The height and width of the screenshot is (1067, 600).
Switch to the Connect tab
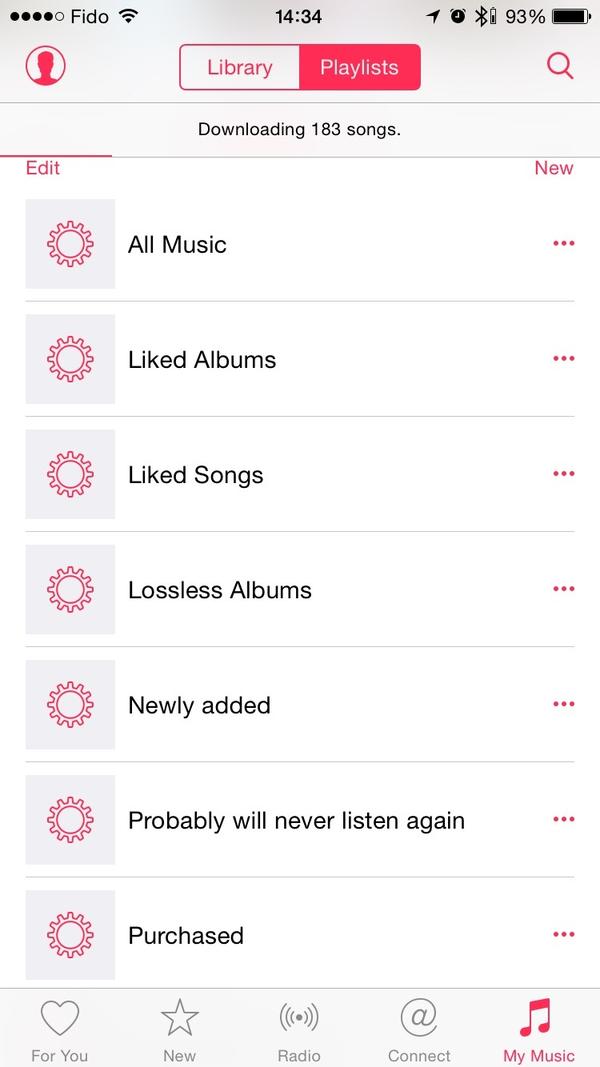tap(419, 1030)
